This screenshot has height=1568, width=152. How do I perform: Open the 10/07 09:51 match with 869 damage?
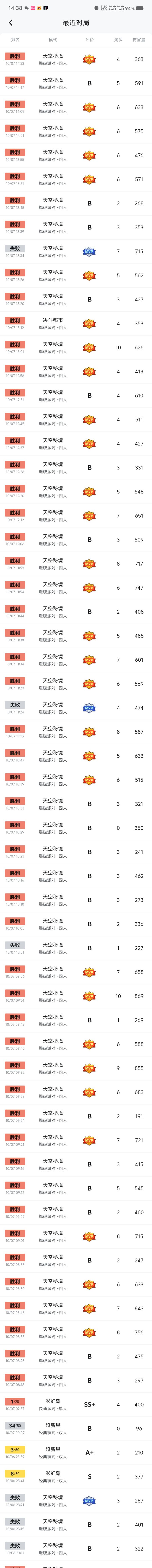(76, 996)
